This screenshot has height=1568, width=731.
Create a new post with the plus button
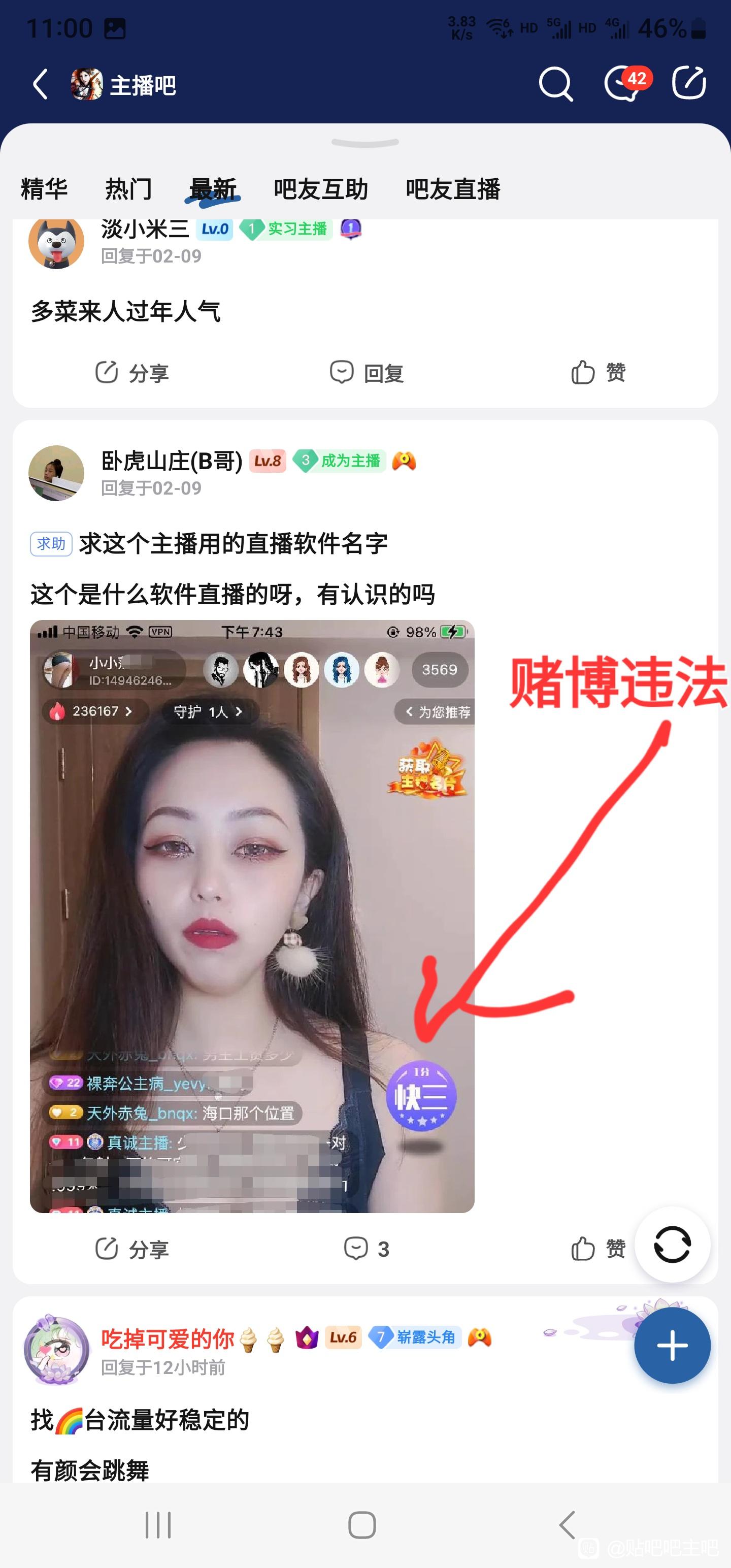tap(672, 1345)
